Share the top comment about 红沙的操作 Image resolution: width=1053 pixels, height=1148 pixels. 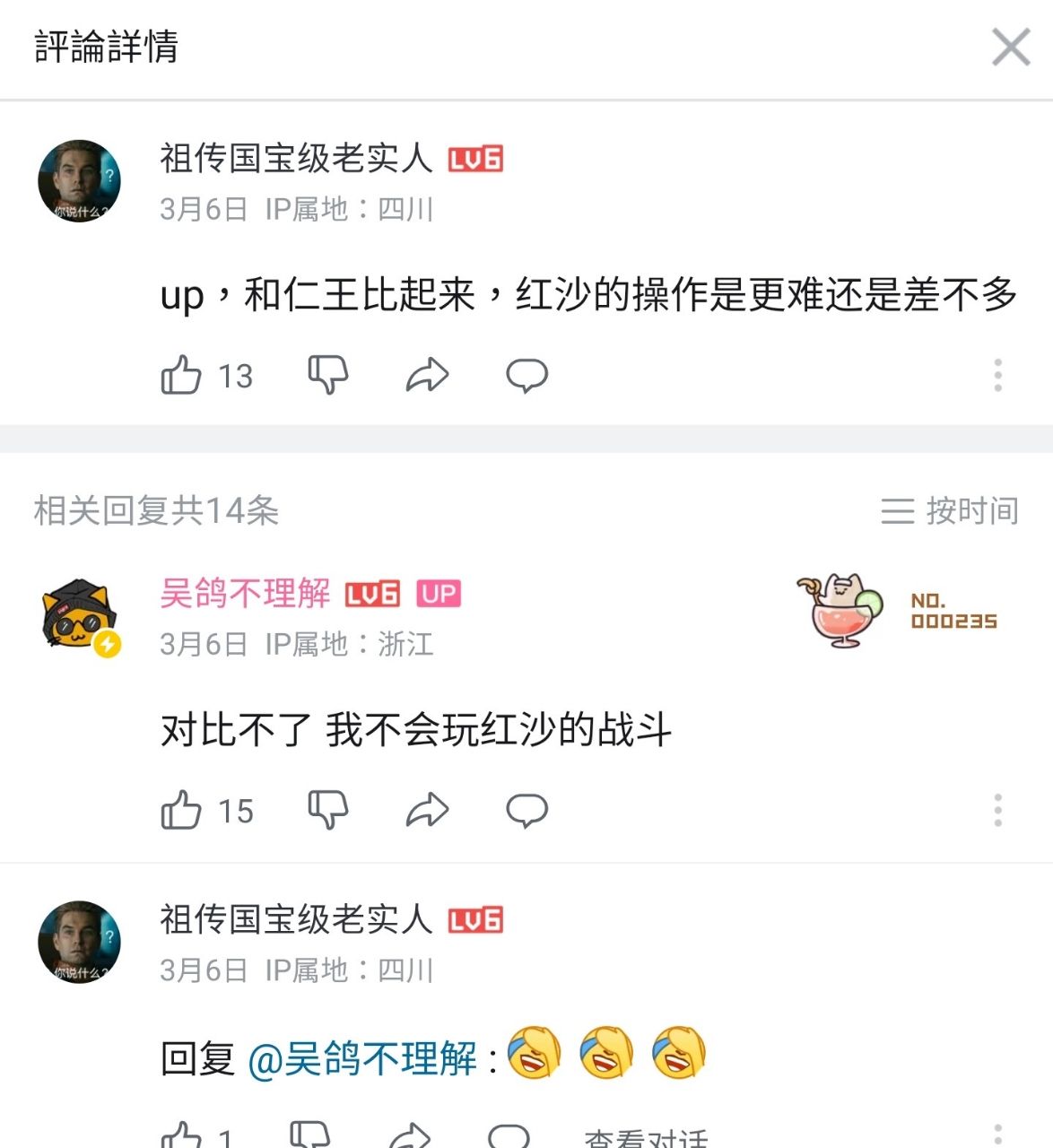point(427,375)
